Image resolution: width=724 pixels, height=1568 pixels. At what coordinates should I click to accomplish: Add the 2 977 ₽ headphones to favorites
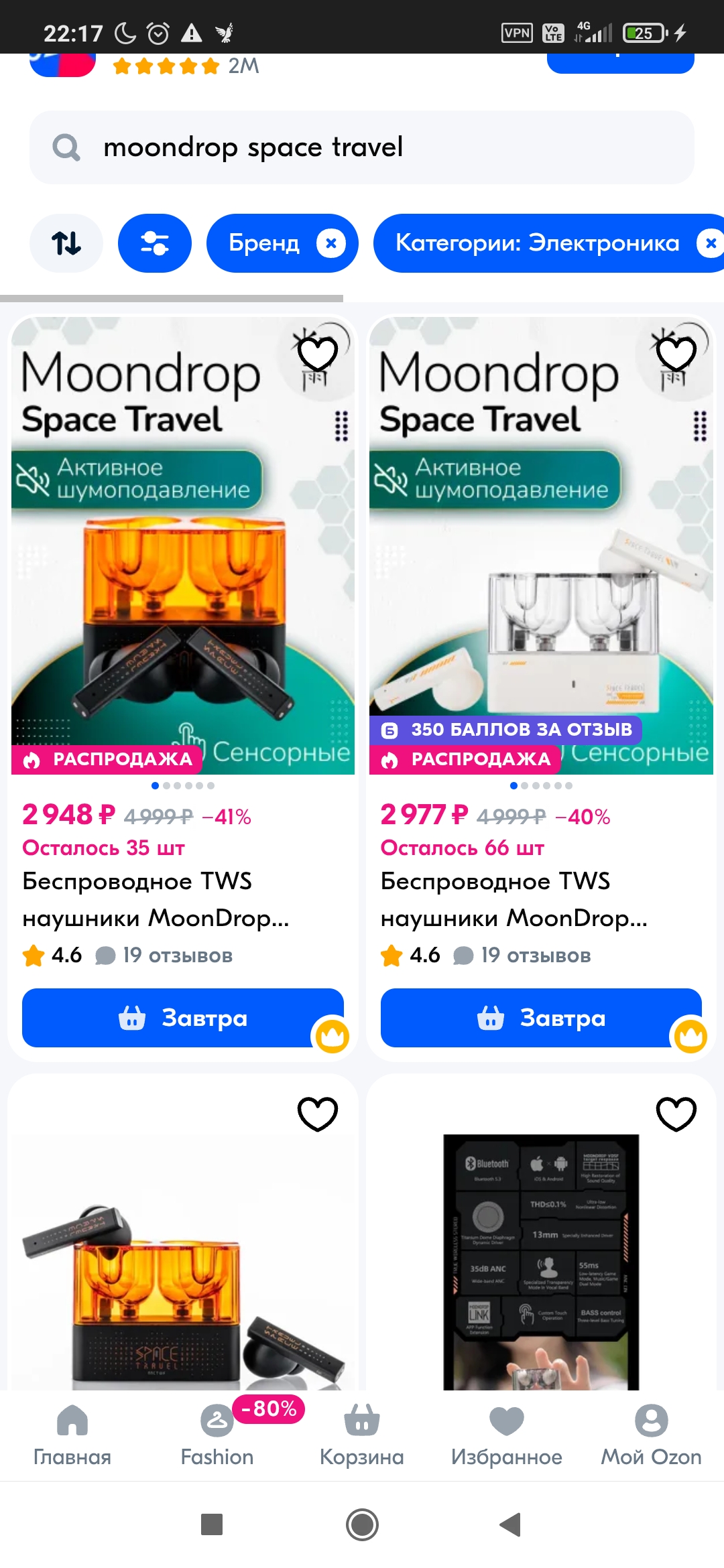click(676, 353)
